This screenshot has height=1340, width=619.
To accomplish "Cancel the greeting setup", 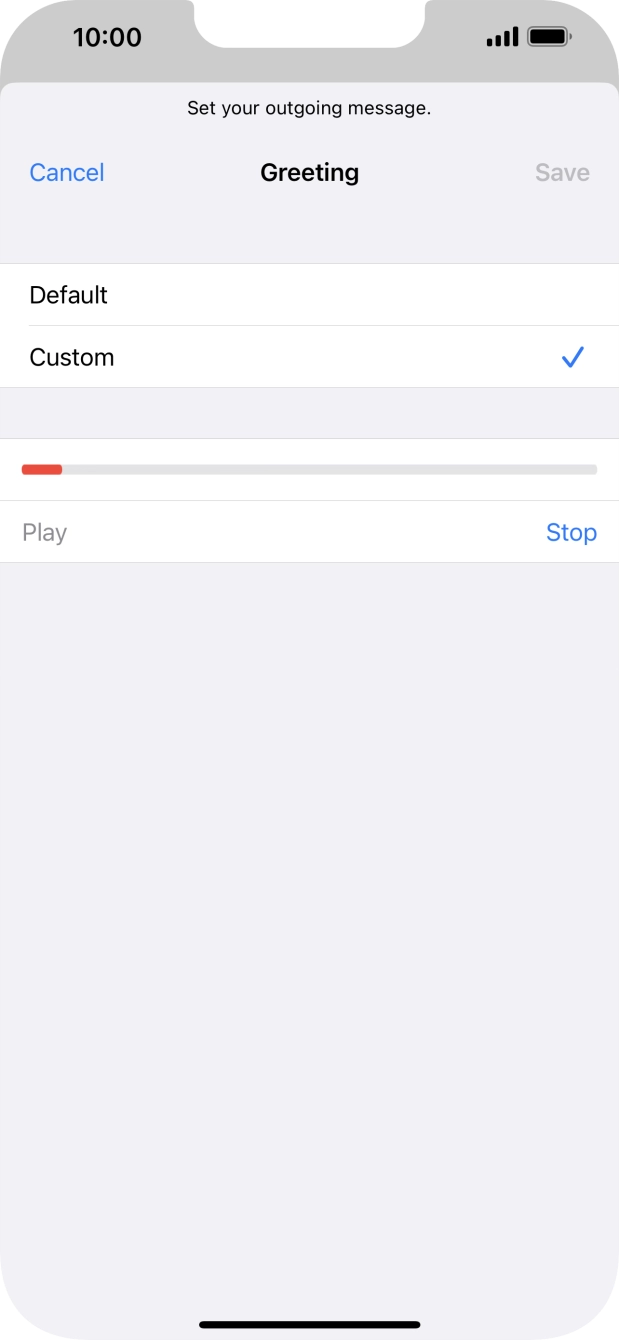I will click(x=67, y=172).
